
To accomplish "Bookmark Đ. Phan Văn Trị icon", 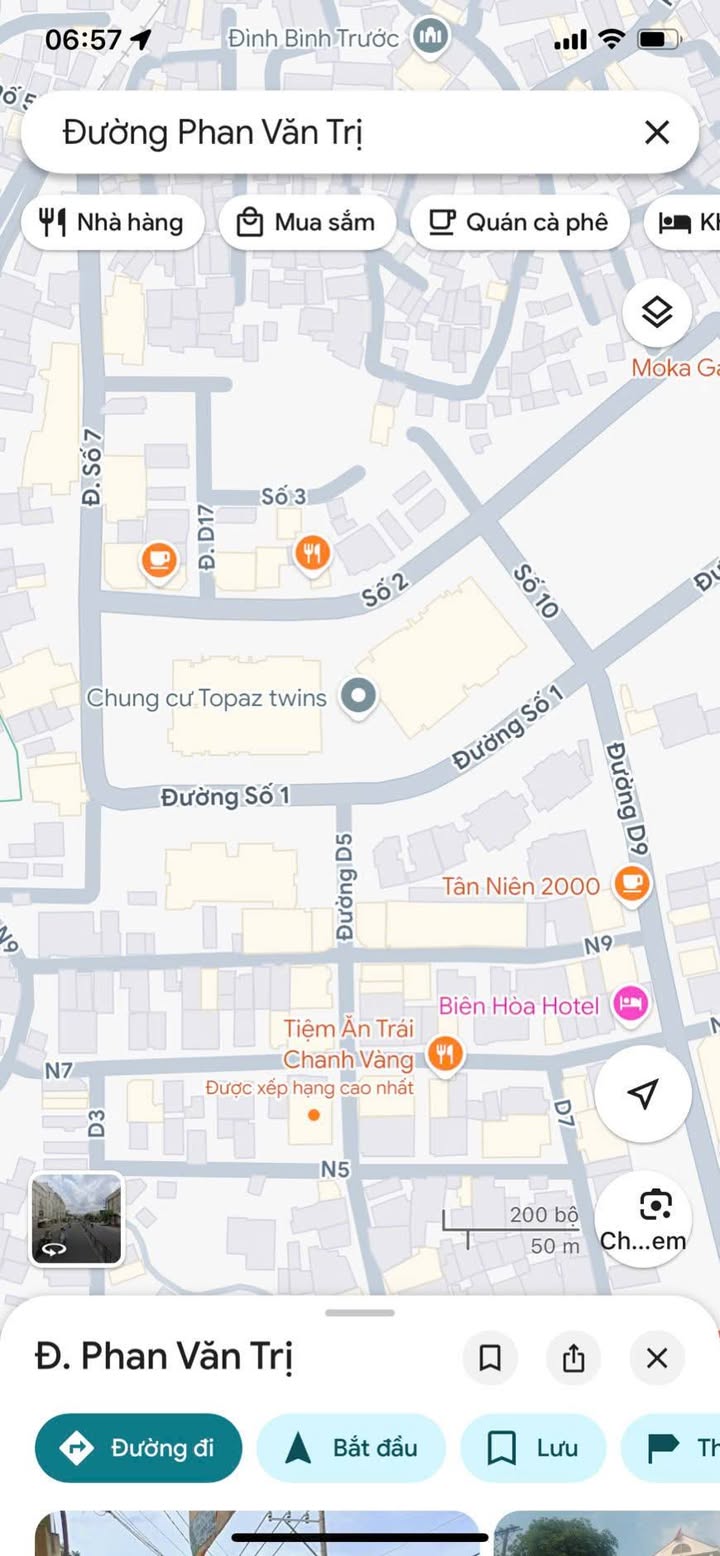I will tap(490, 1358).
